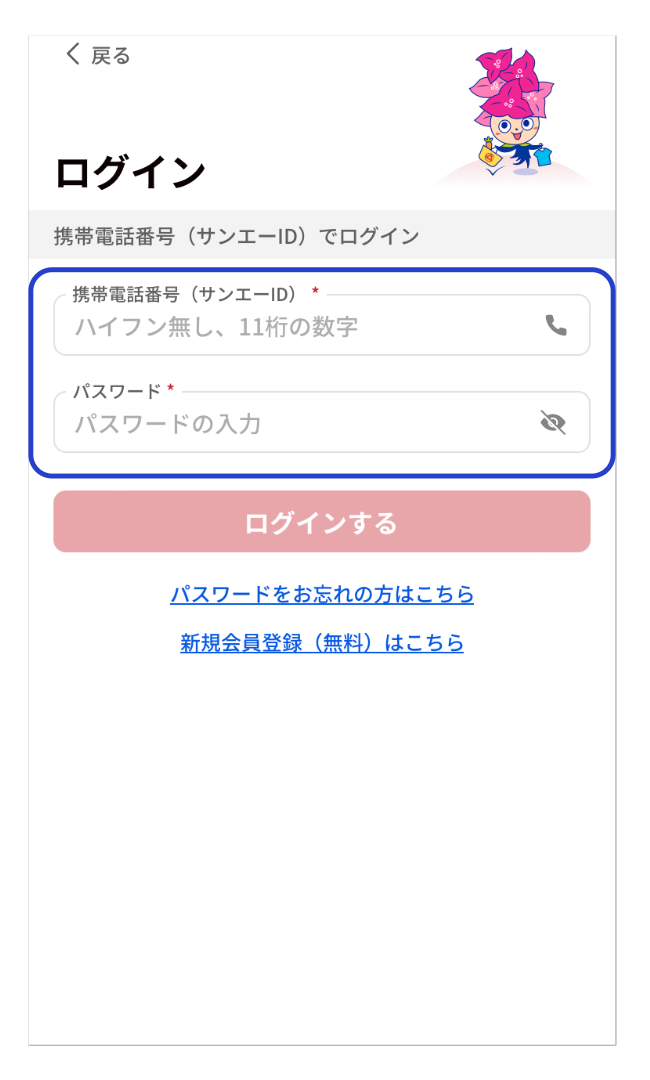Go back using the 戻る button

point(98,56)
